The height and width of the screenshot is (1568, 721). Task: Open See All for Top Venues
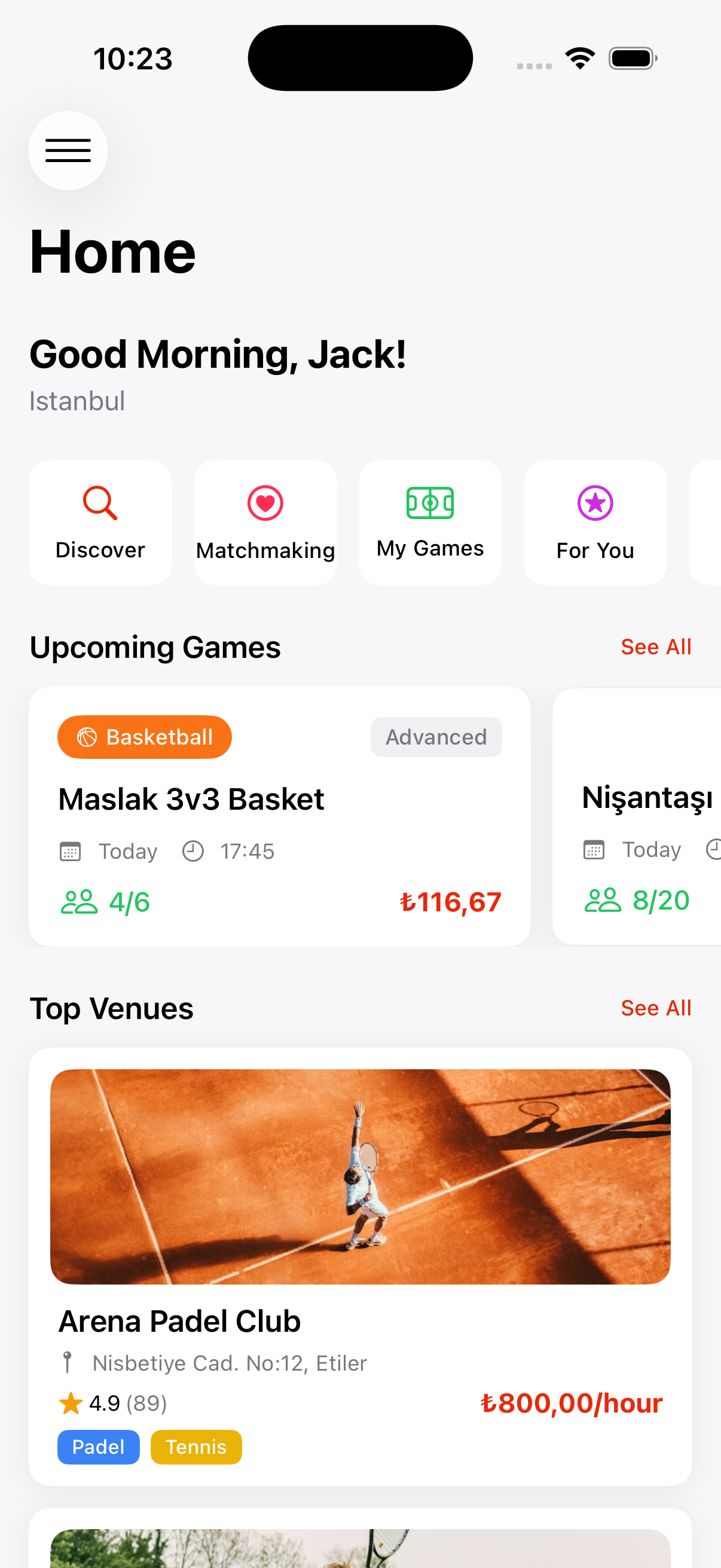(x=655, y=1008)
